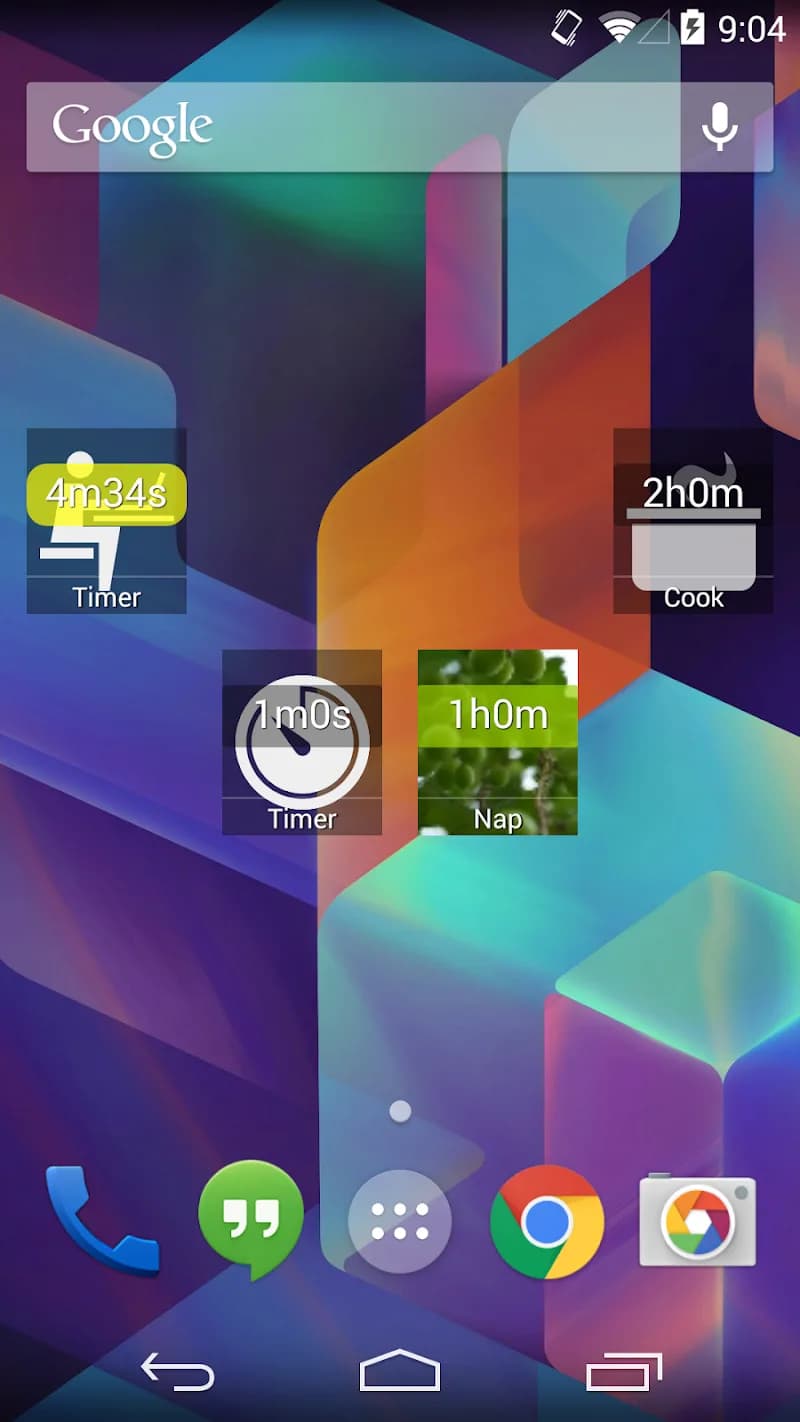Tap the home screen page indicator dot
The image size is (800, 1422).
tap(400, 1108)
